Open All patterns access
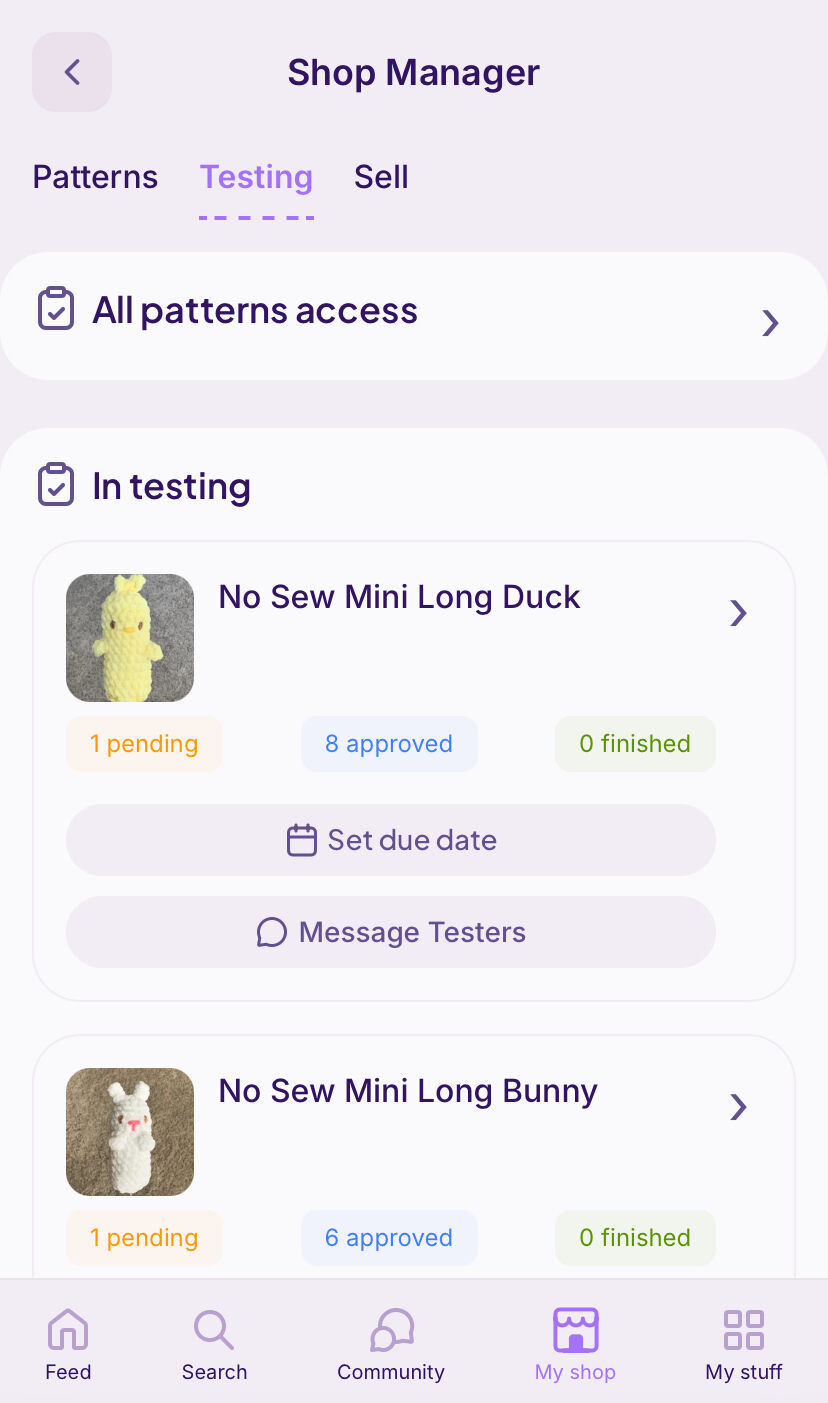This screenshot has height=1403, width=828. coord(414,316)
